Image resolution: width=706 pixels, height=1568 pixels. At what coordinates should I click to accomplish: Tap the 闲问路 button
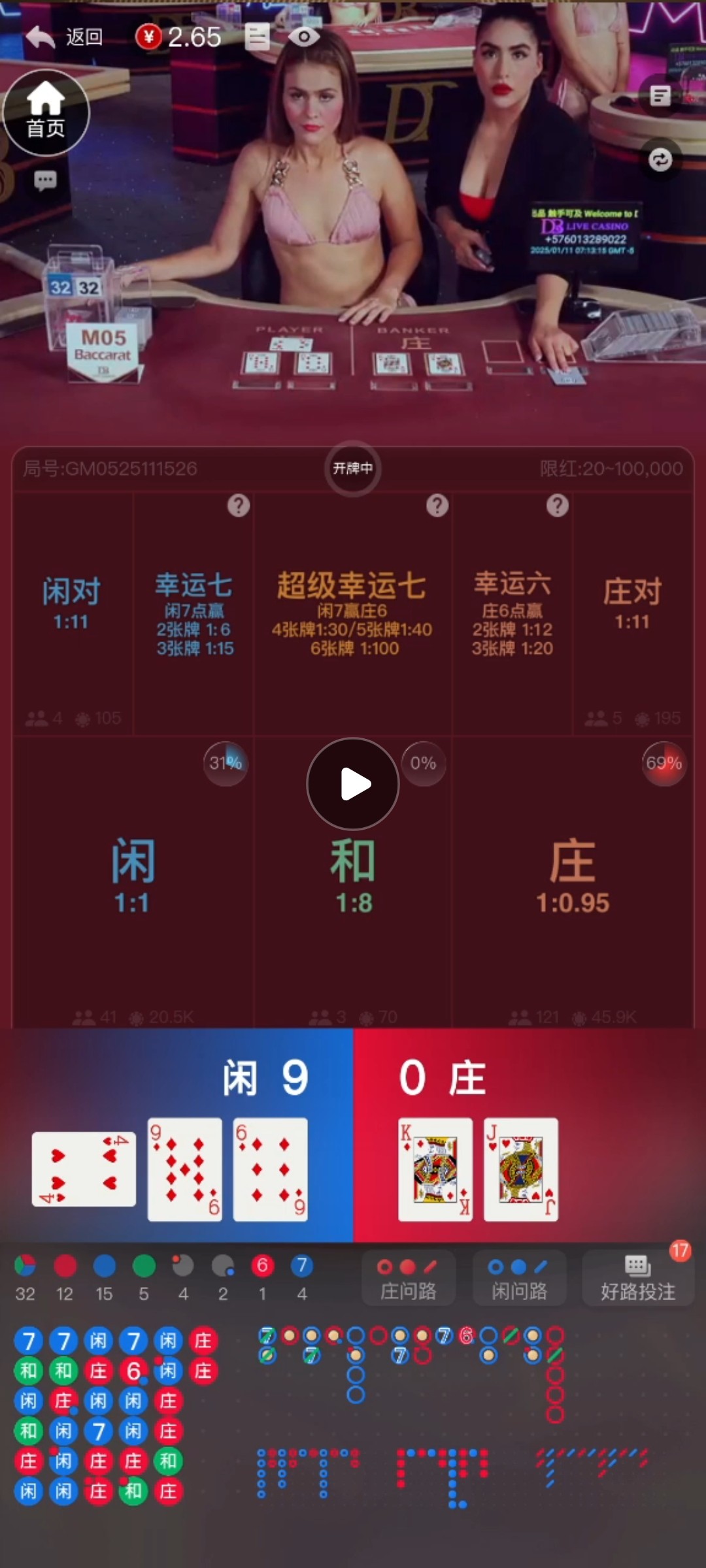[x=520, y=1279]
